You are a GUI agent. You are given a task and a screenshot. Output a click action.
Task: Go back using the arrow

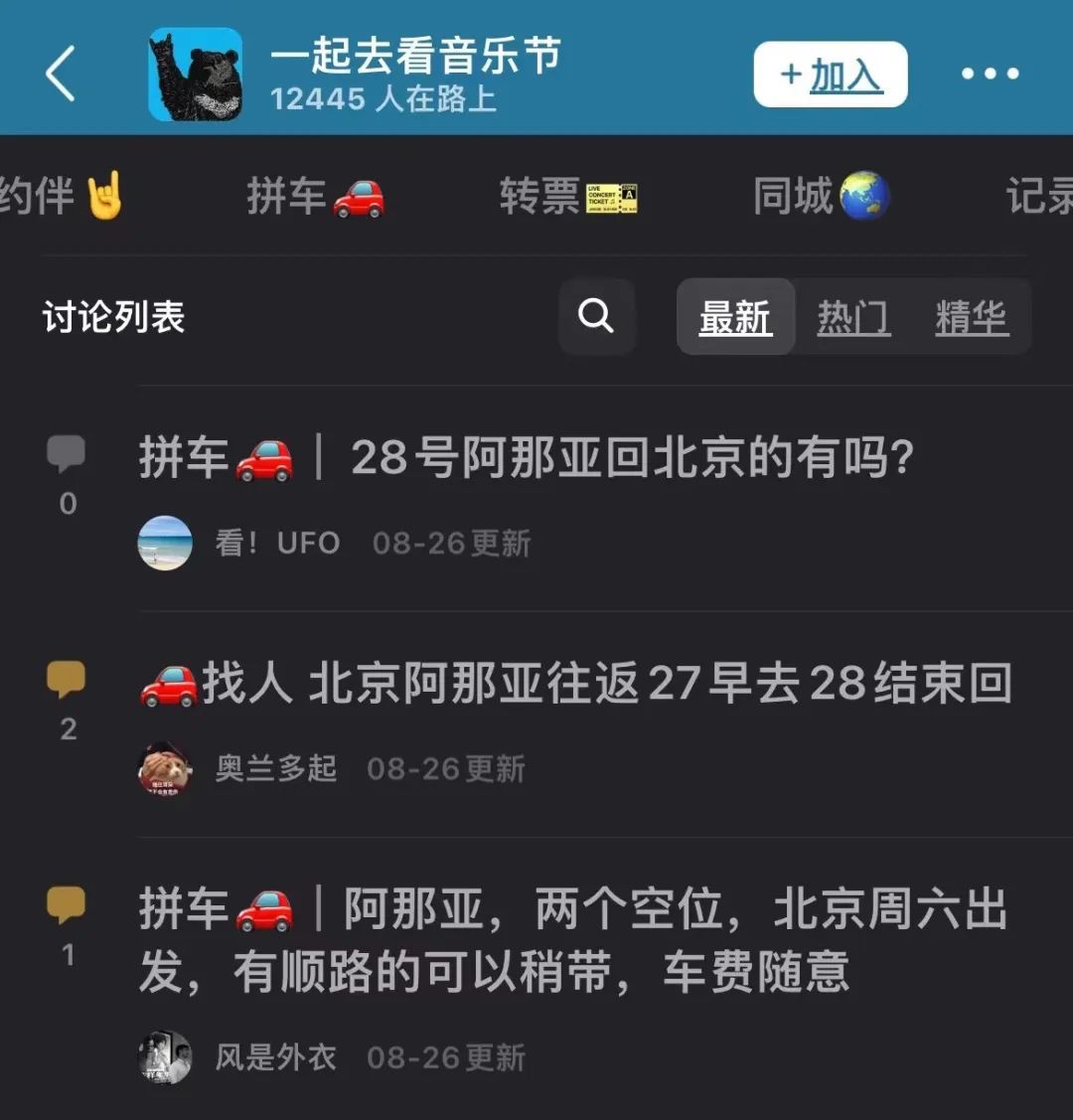(60, 74)
